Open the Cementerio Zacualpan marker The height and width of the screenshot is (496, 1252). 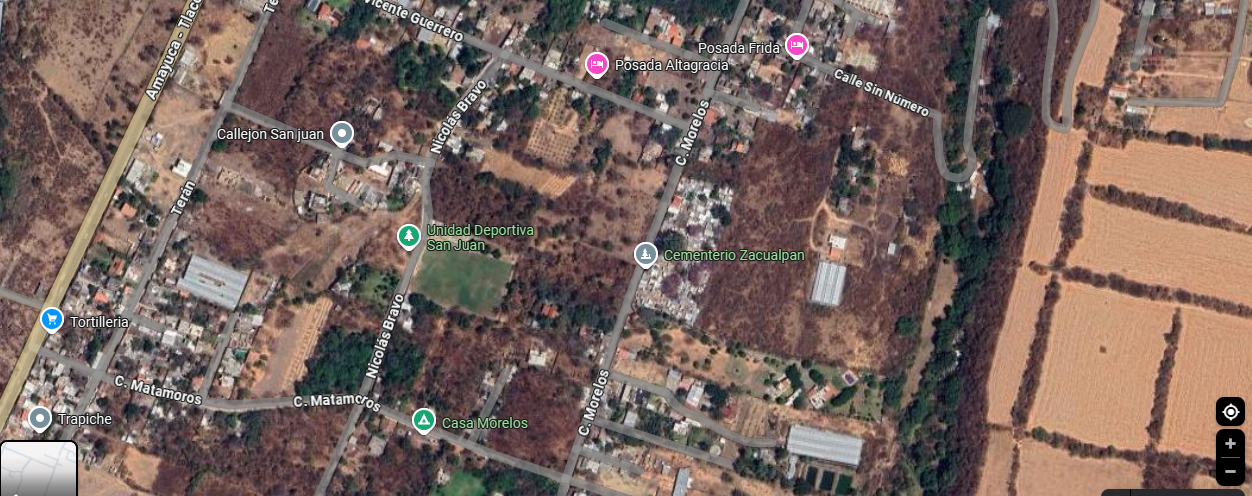pyautogui.click(x=646, y=254)
